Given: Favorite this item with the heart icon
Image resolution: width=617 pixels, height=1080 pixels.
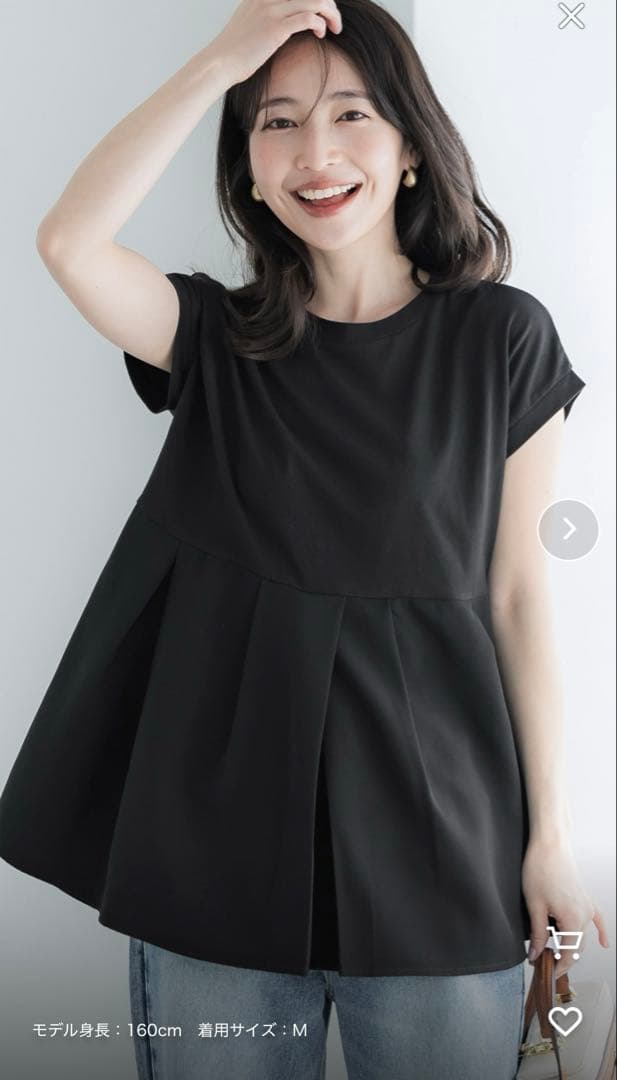Looking at the screenshot, I should click(565, 1021).
